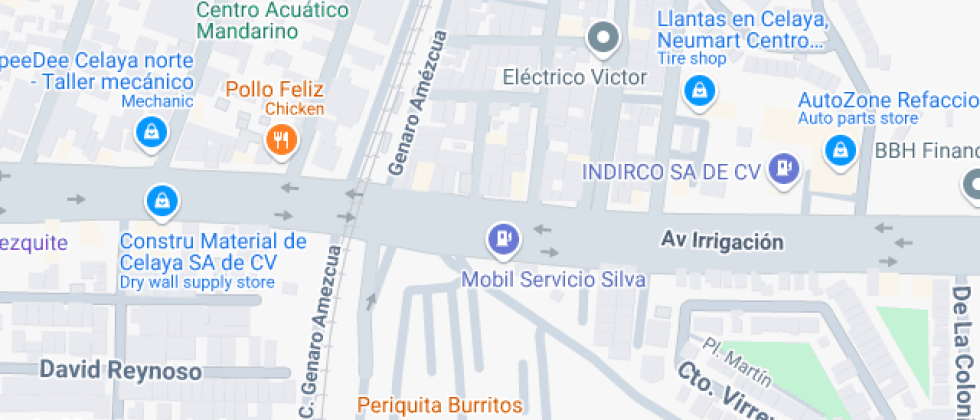The width and height of the screenshot is (980, 420).
Task: Tap the SpeeDee Celaya norte mechanic marker
Action: [150, 130]
